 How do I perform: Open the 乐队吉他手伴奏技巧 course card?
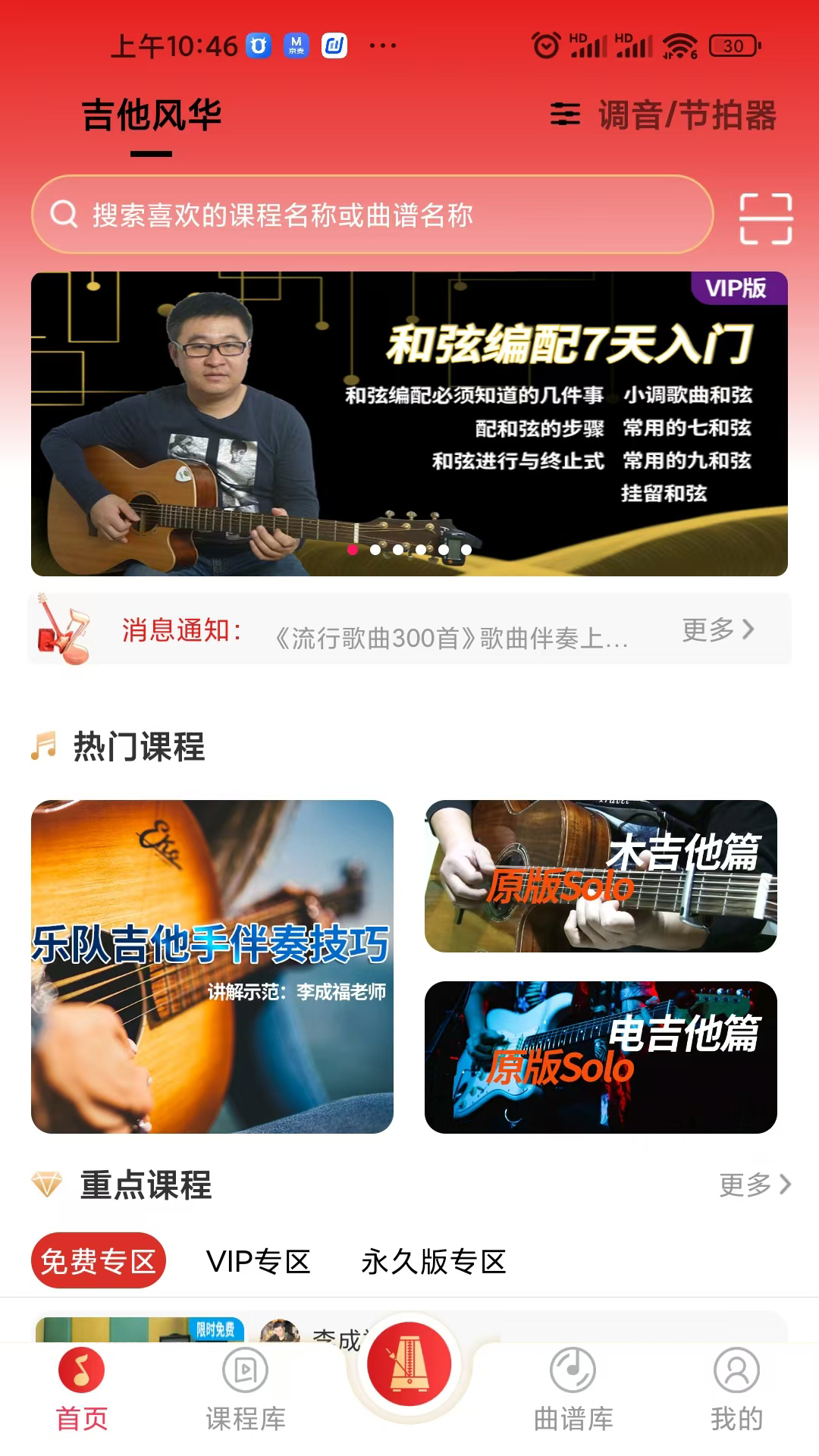pyautogui.click(x=212, y=966)
